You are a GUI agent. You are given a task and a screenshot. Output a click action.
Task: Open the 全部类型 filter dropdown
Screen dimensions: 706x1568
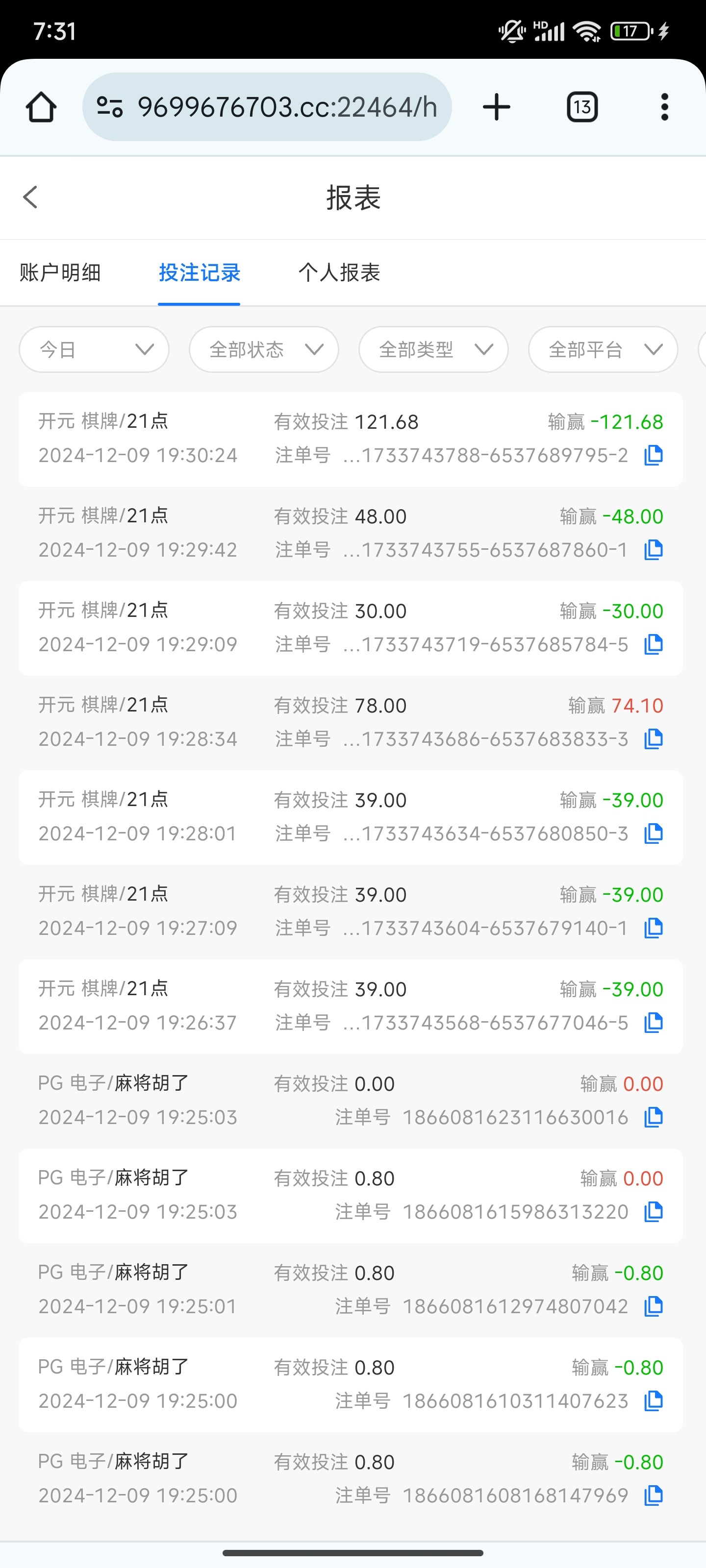click(x=433, y=349)
